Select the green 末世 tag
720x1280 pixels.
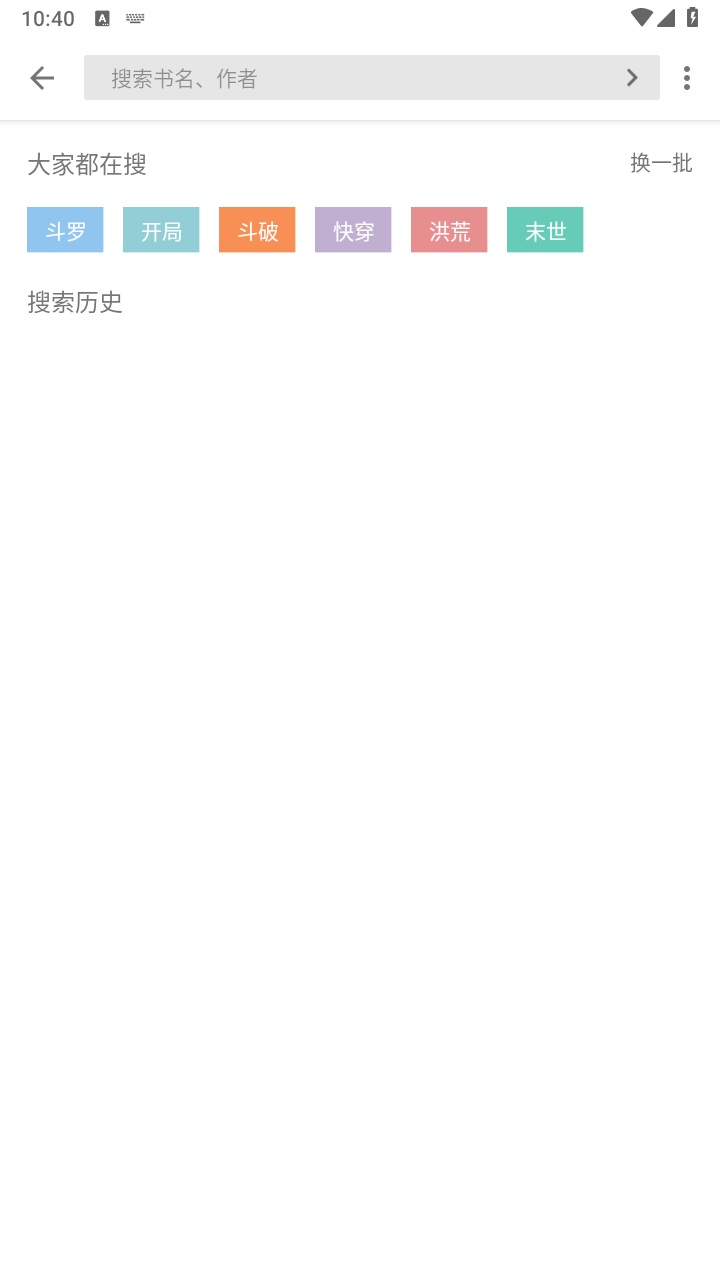click(x=544, y=229)
